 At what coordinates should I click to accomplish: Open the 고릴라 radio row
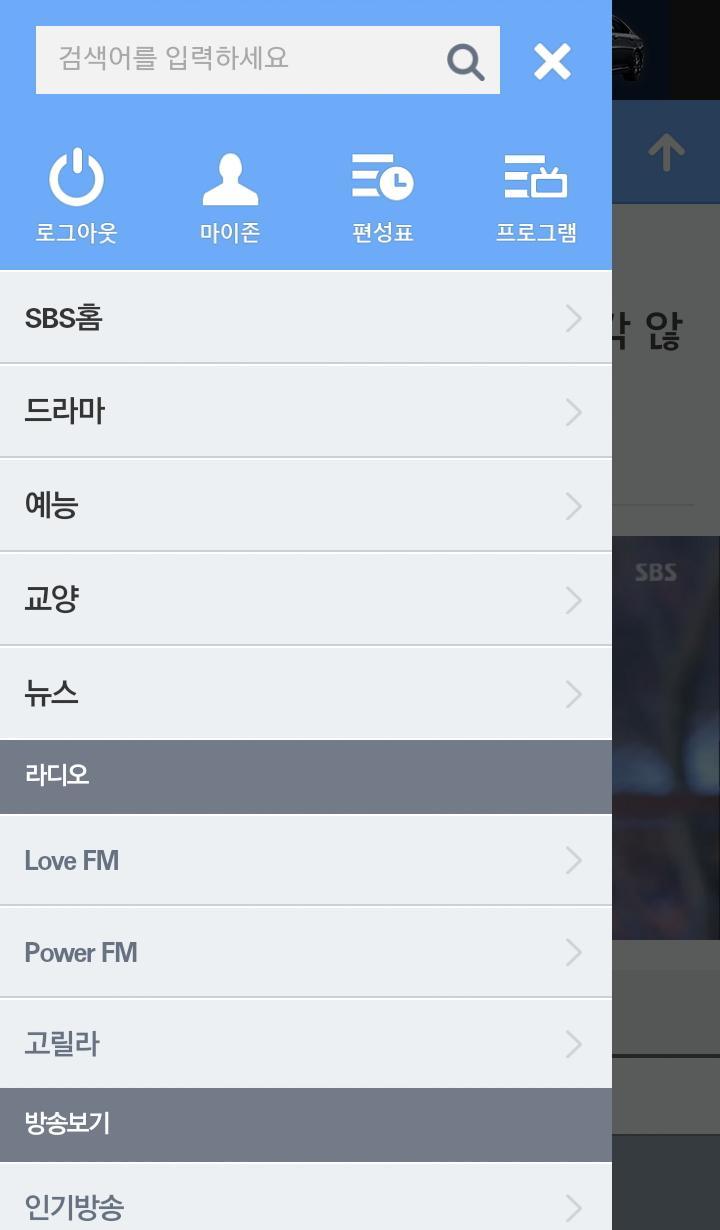pyautogui.click(x=305, y=1044)
